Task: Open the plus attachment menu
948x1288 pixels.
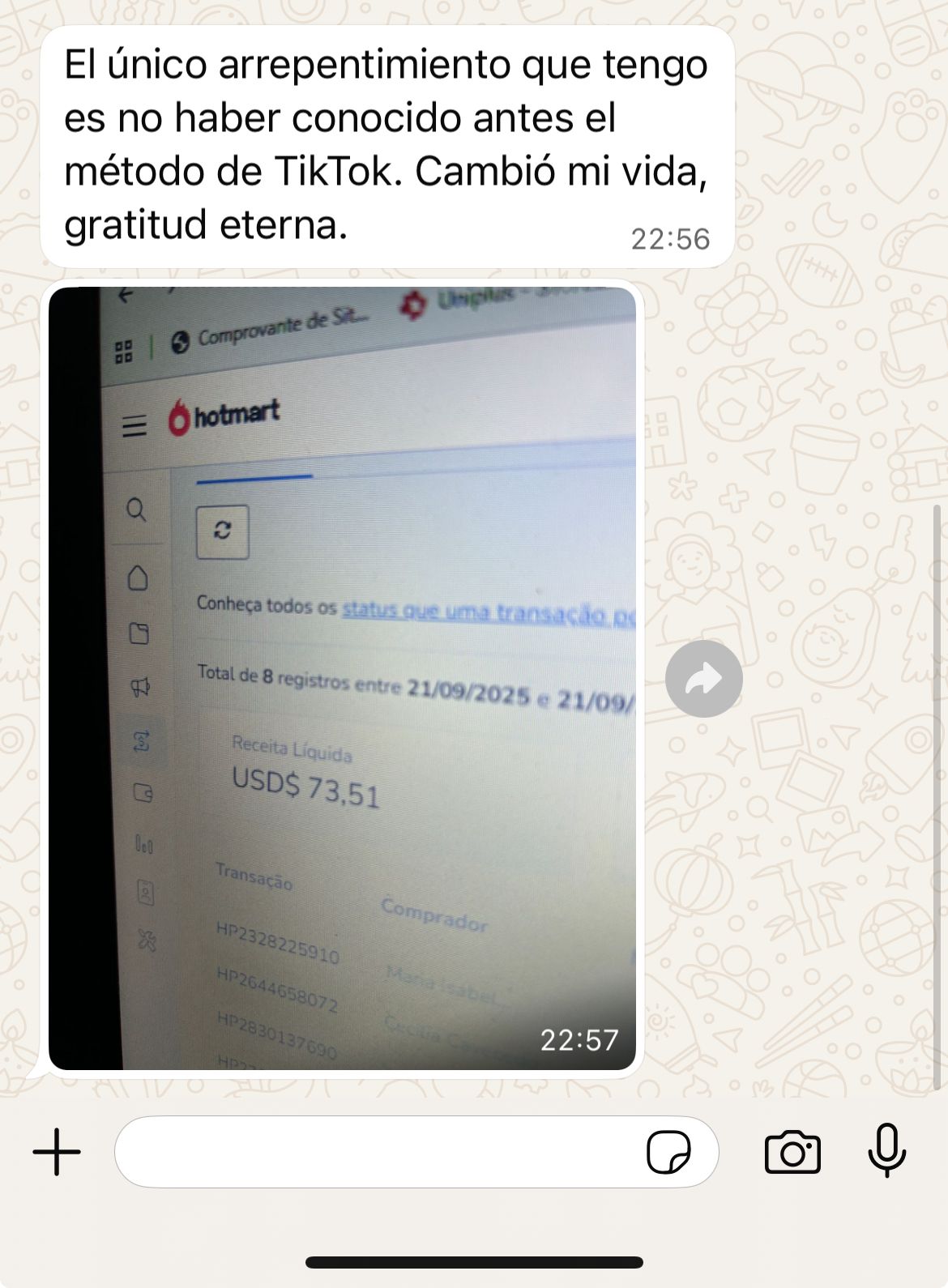Action: (x=57, y=1151)
